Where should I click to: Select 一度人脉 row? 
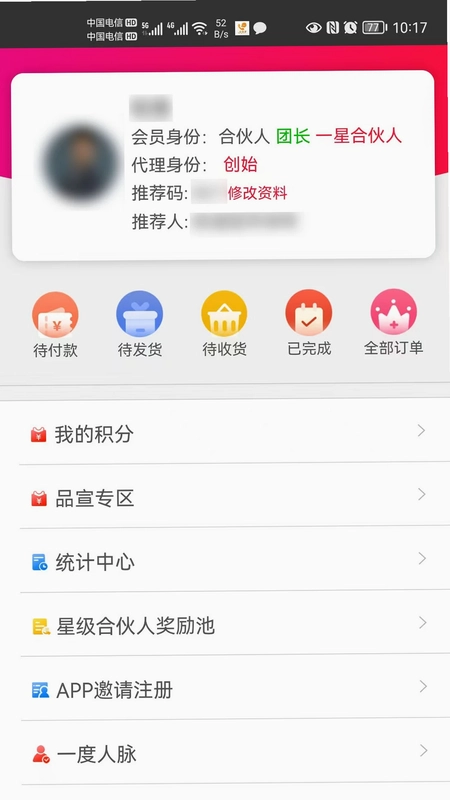[225, 753]
